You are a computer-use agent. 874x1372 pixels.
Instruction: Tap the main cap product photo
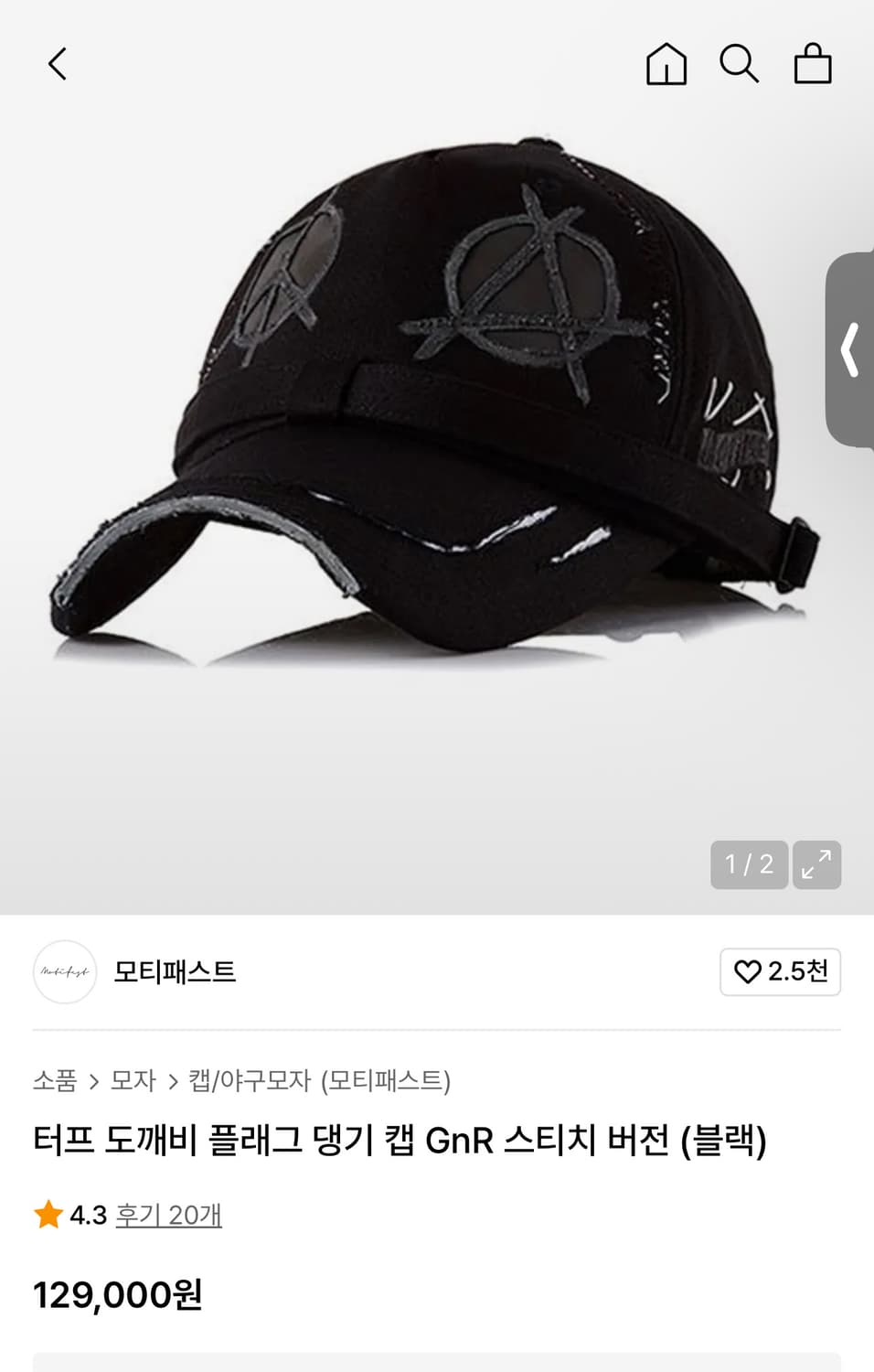tap(430, 402)
